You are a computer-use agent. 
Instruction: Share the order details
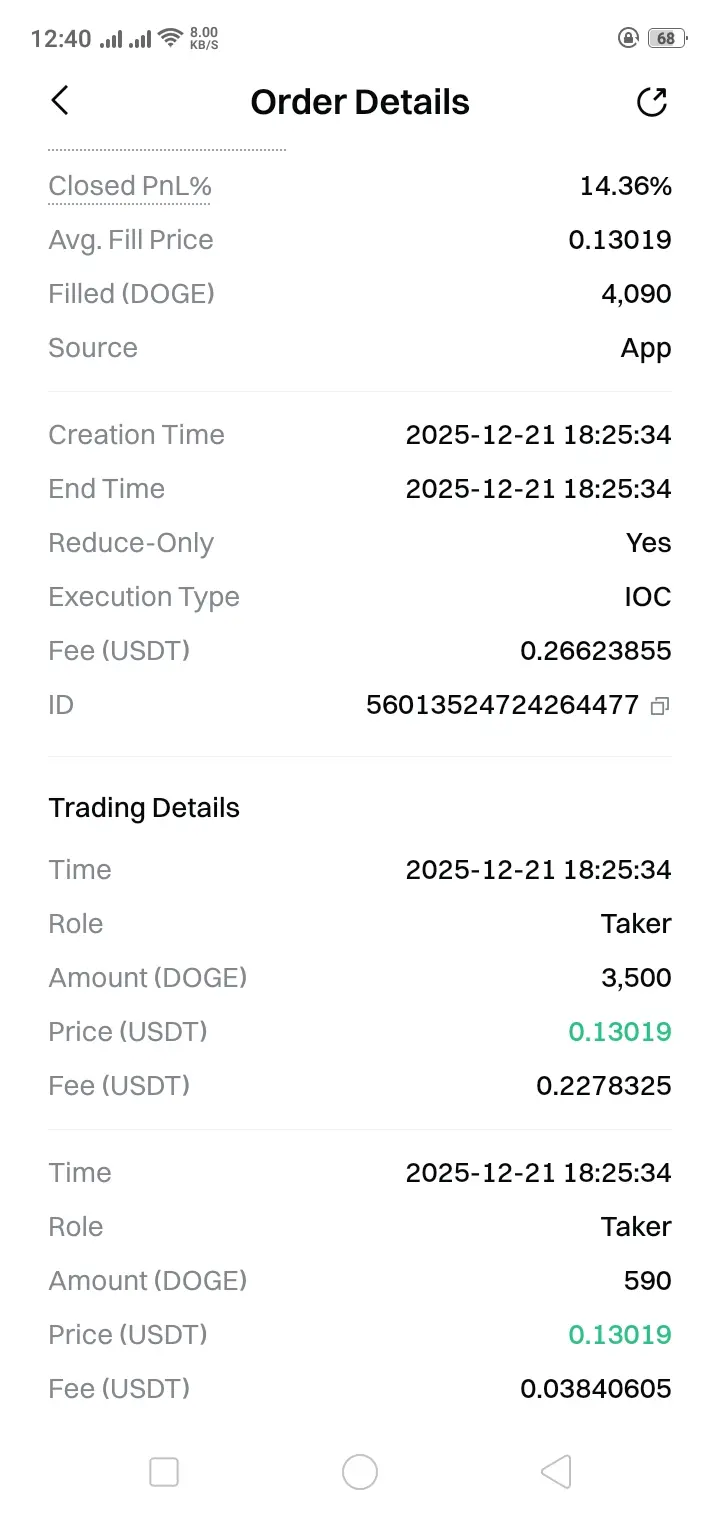pyautogui.click(x=652, y=102)
